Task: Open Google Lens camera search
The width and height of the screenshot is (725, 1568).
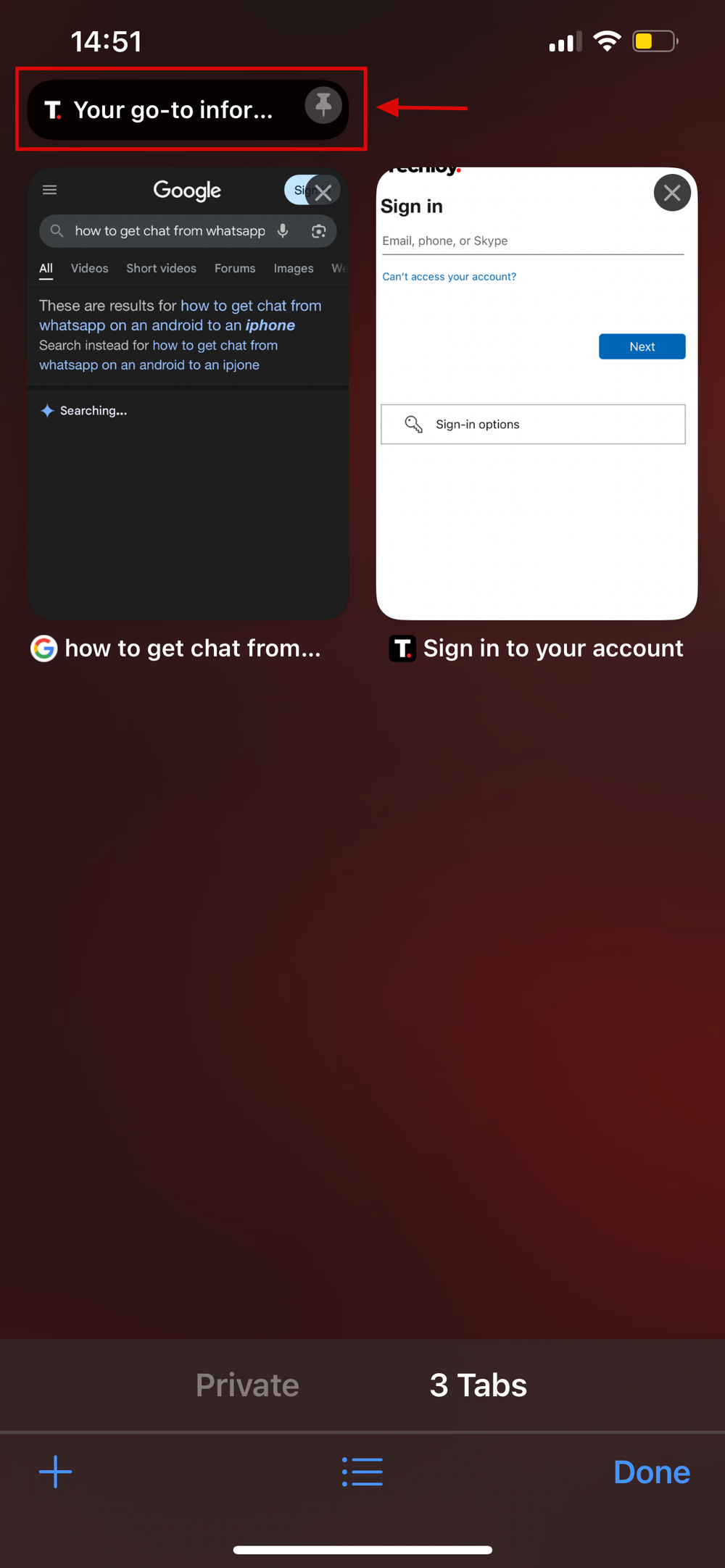Action: tap(318, 230)
